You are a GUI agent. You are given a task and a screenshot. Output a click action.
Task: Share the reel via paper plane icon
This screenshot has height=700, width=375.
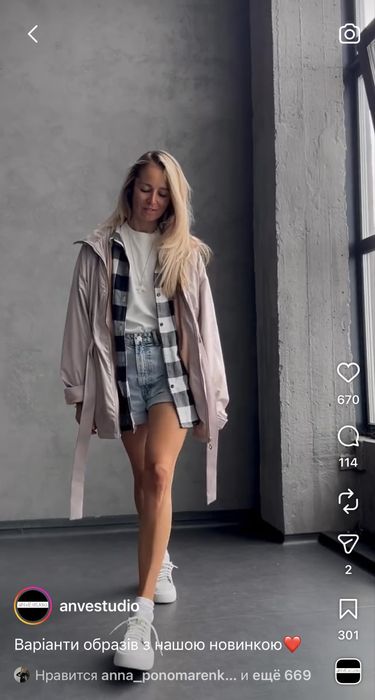pos(348,543)
